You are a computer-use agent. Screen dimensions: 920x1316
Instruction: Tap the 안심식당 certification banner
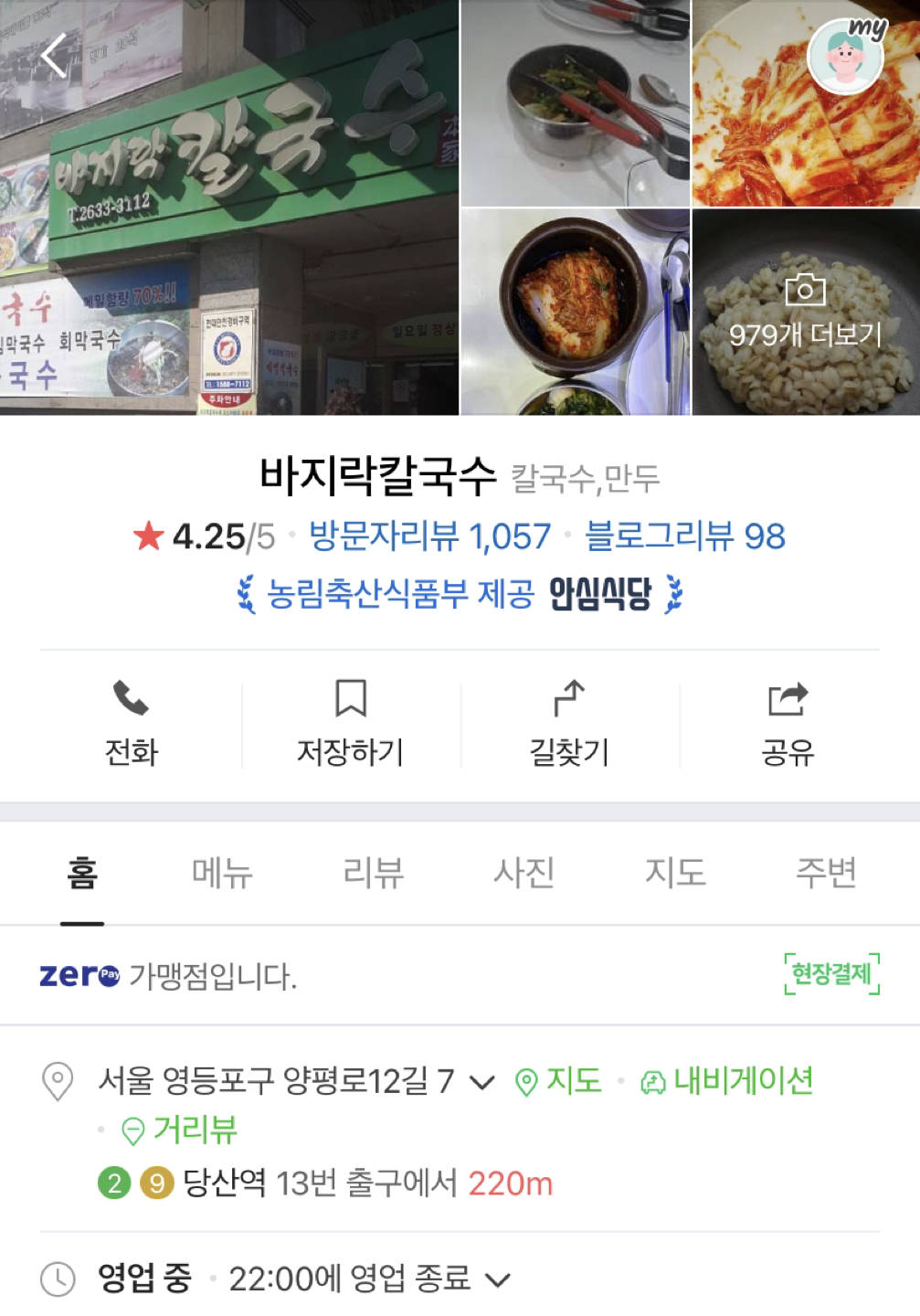pyautogui.click(x=460, y=594)
